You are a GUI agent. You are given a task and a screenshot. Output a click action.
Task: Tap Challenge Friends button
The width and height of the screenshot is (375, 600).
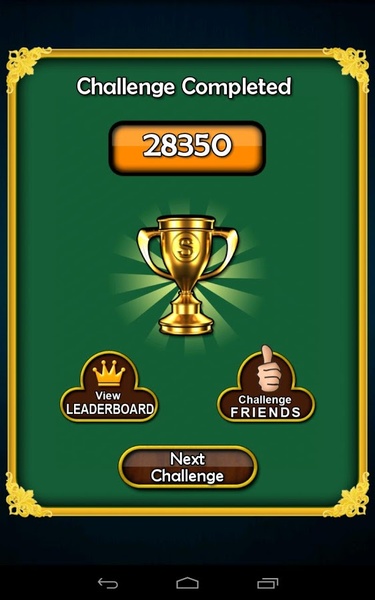(x=266, y=385)
